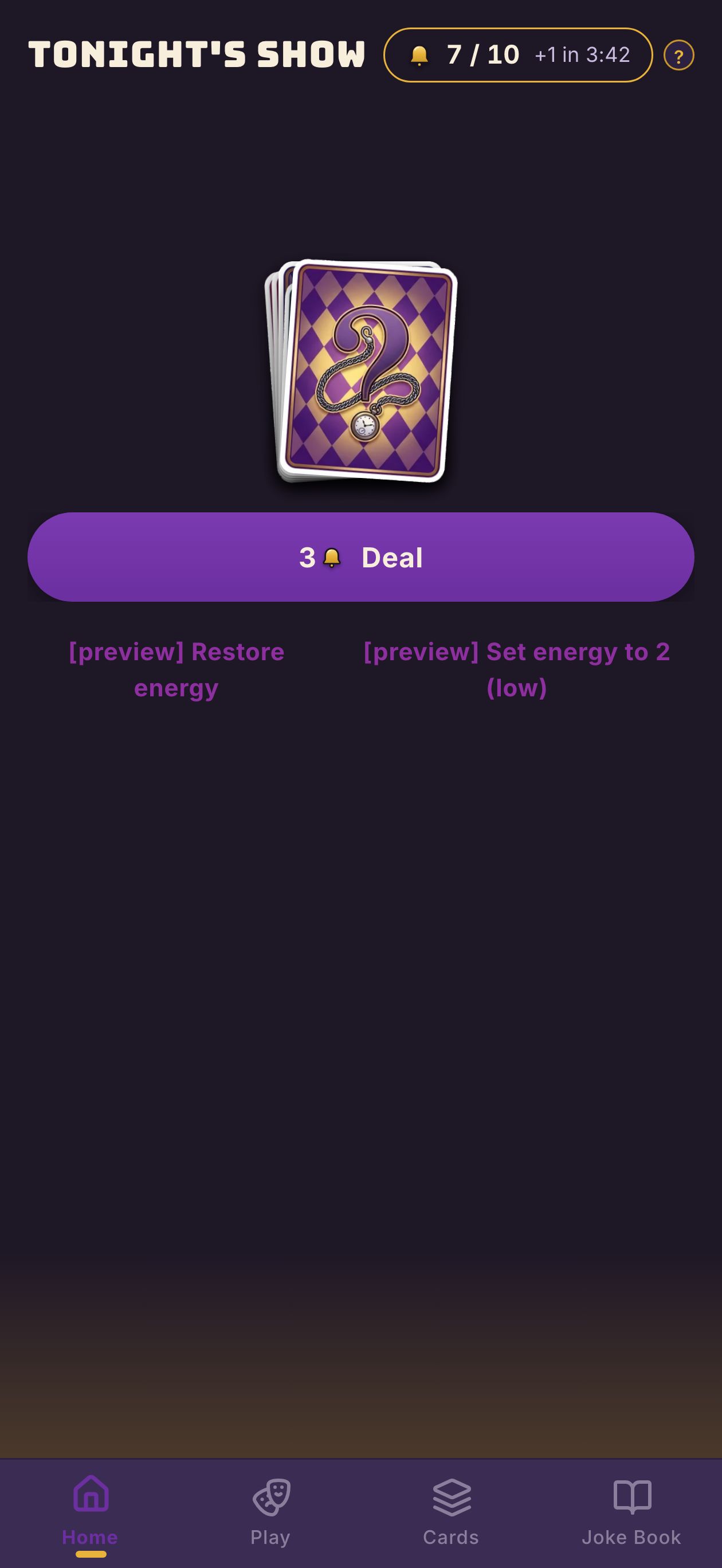Open the 7 / 10 energy counter pill
The height and width of the screenshot is (1568, 722).
coord(518,55)
